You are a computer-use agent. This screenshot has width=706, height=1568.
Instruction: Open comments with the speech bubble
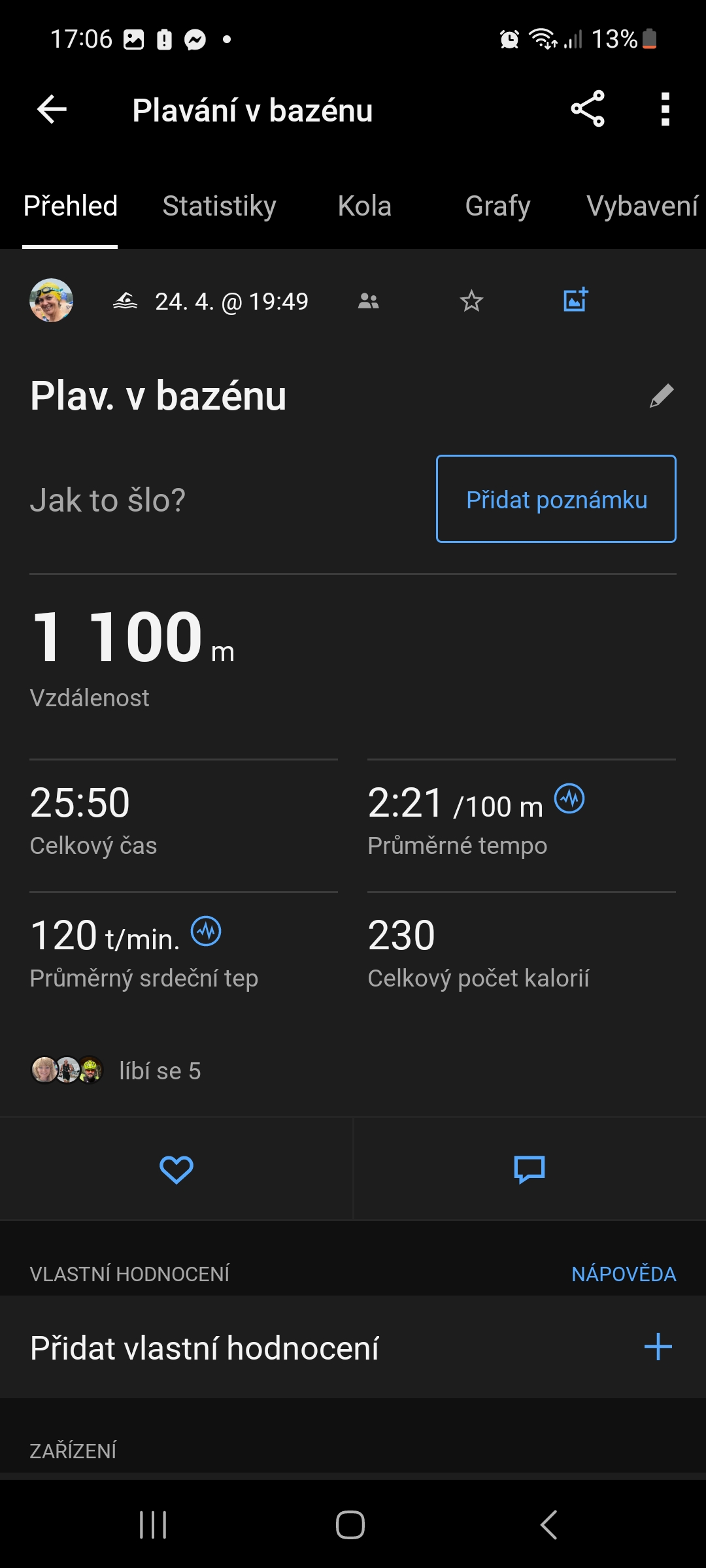tap(529, 1169)
